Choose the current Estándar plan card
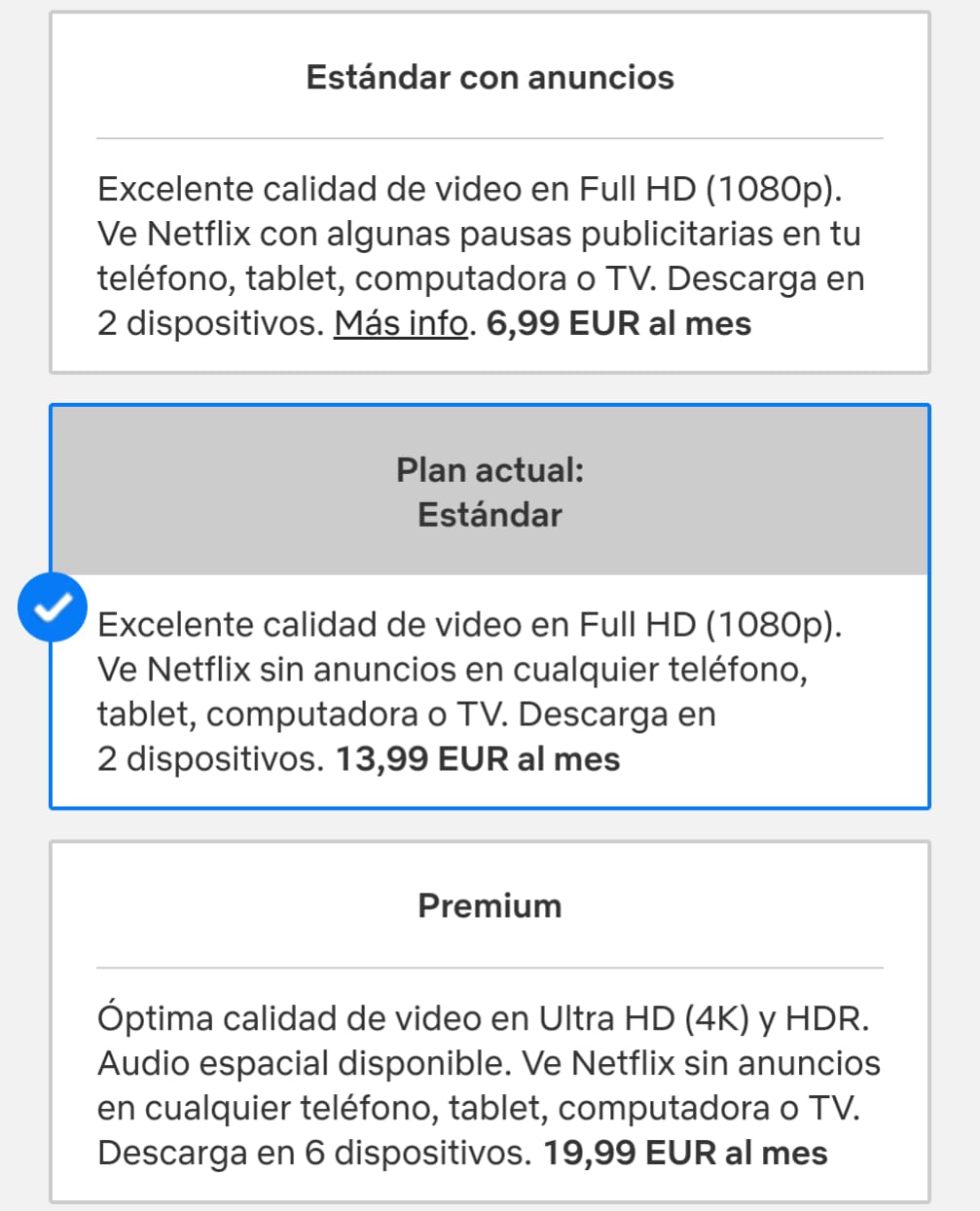 click(x=490, y=605)
